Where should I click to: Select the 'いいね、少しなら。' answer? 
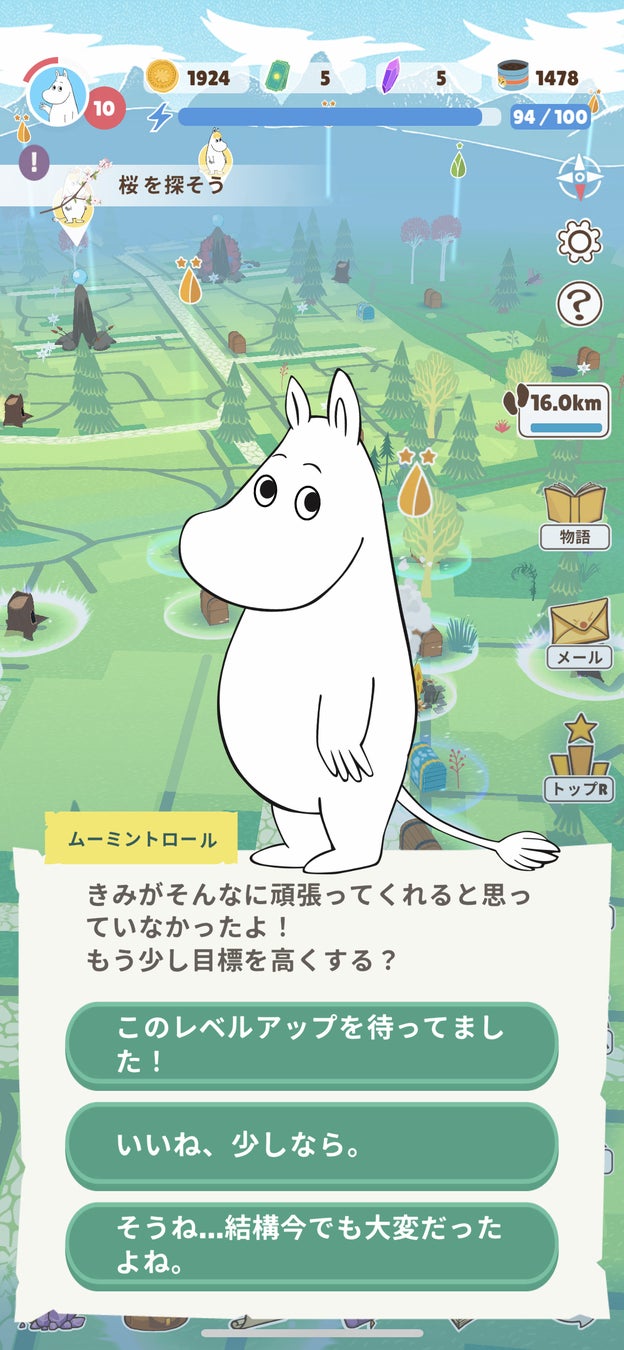(x=311, y=1145)
